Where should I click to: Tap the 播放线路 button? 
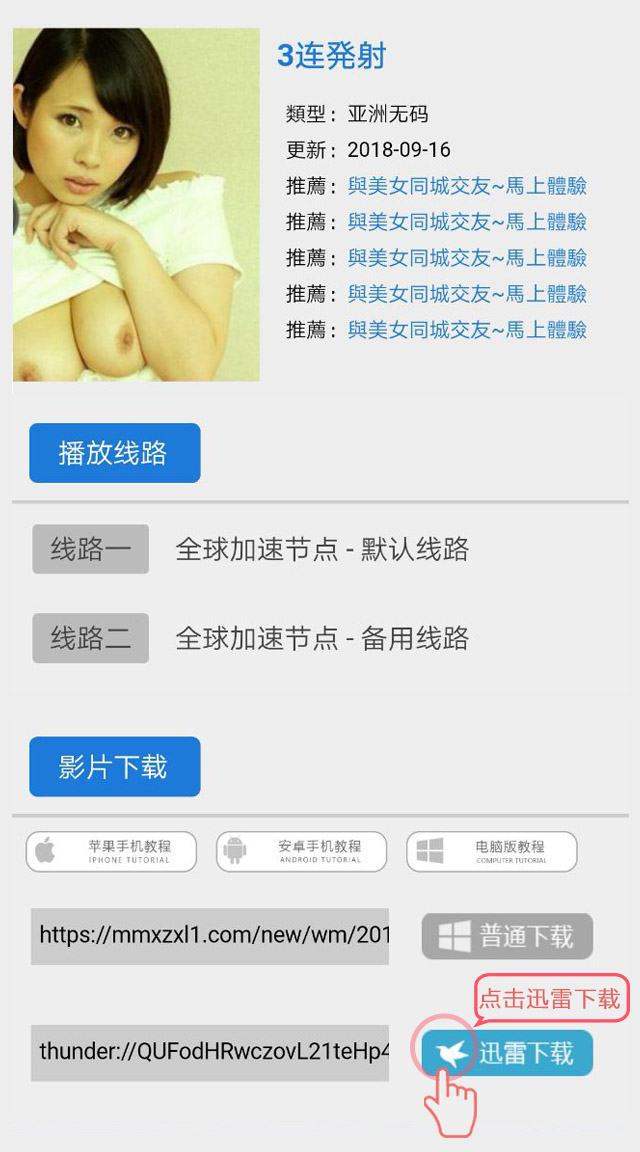(115, 453)
